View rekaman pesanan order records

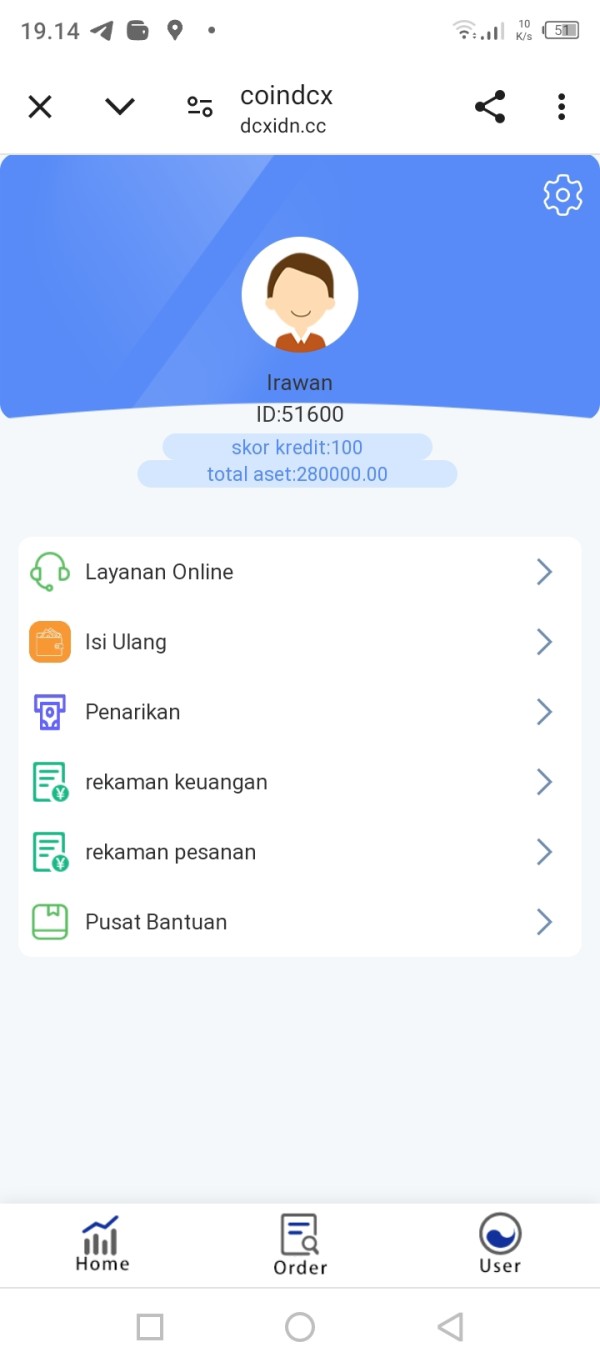point(300,852)
